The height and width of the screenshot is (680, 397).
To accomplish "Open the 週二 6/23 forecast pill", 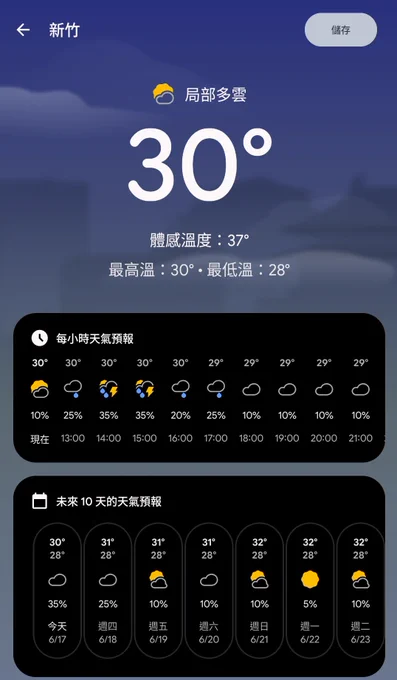I will 360,591.
